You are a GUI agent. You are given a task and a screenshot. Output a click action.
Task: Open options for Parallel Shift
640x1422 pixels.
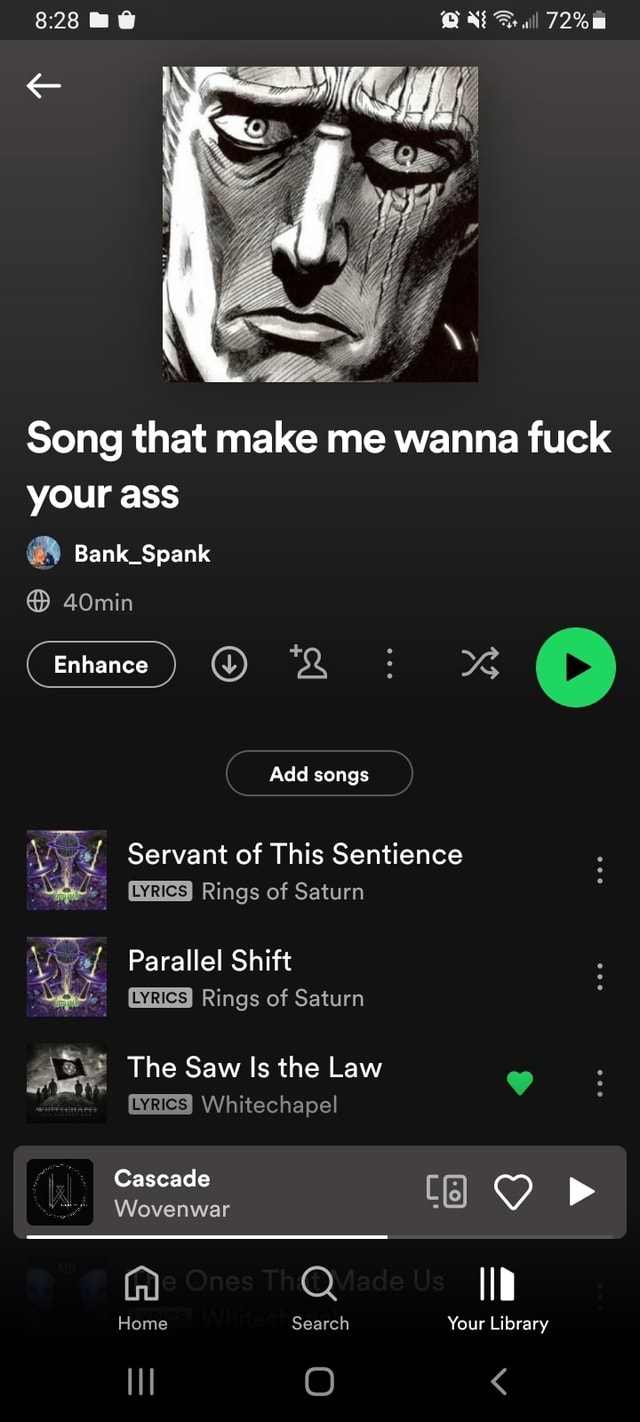tap(599, 977)
